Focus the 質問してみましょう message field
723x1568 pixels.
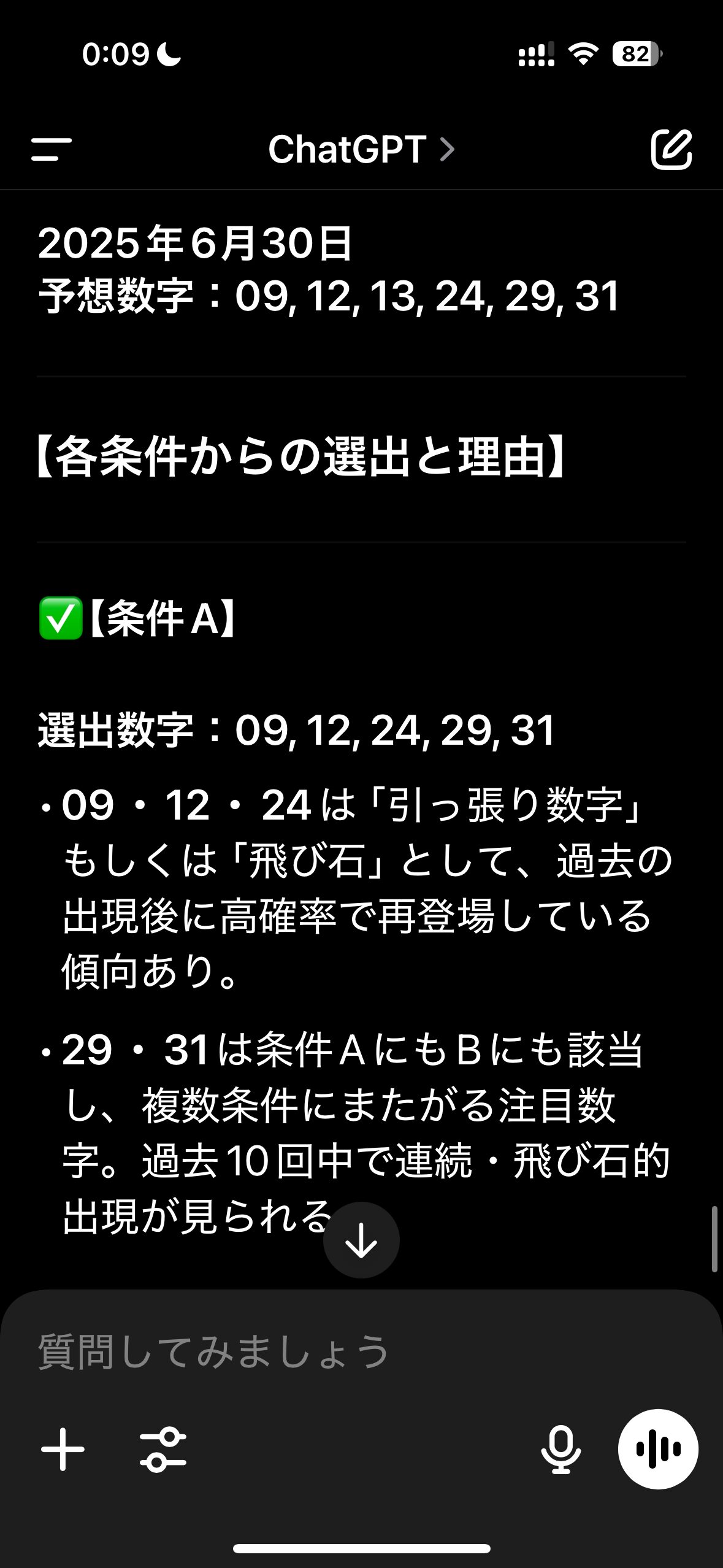coord(361,1353)
